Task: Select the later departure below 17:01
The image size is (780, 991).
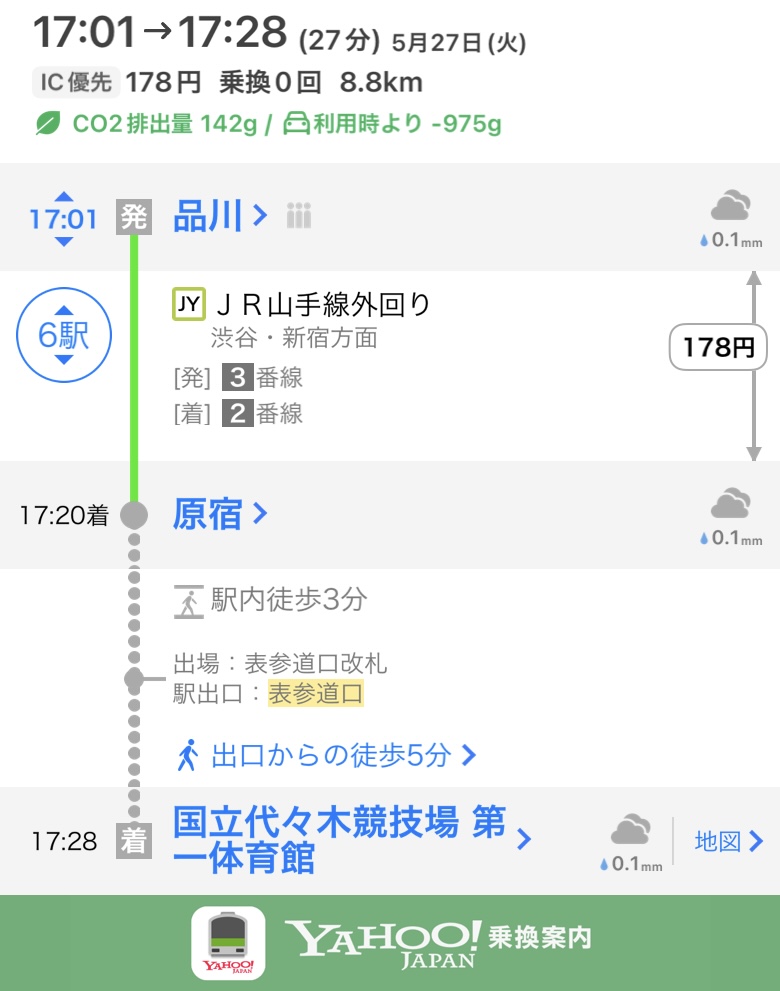Action: coord(64,241)
